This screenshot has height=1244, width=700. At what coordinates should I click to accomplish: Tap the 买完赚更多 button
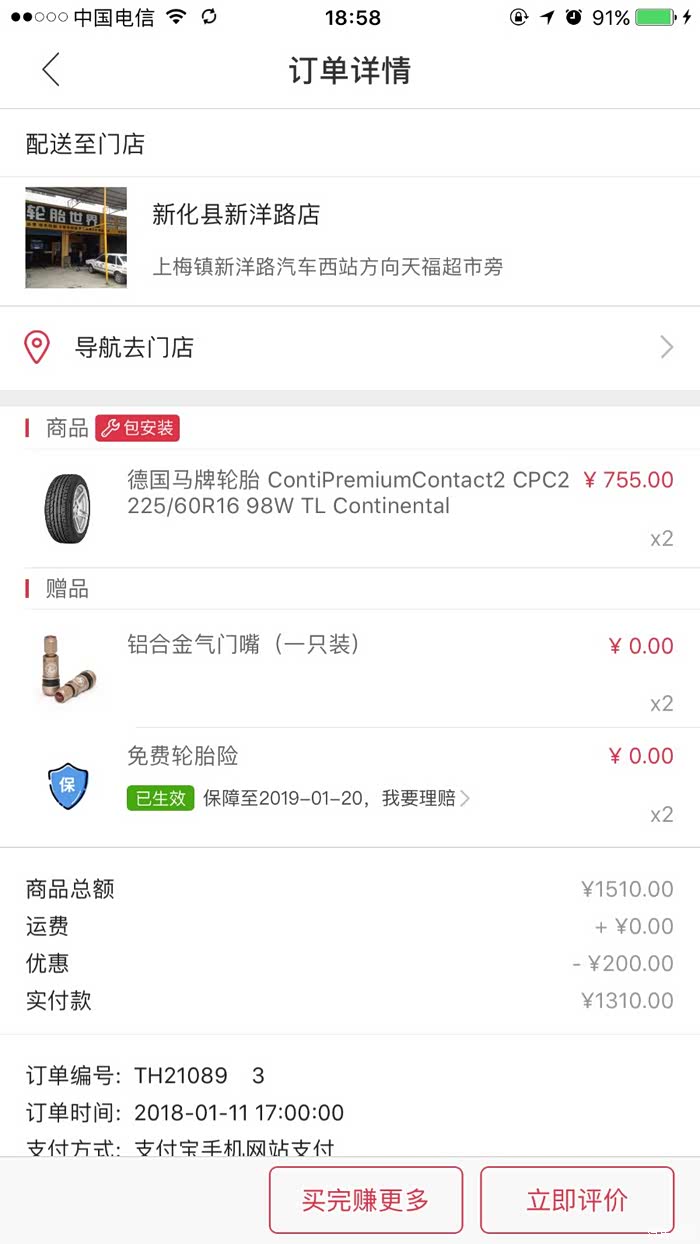click(x=365, y=1200)
